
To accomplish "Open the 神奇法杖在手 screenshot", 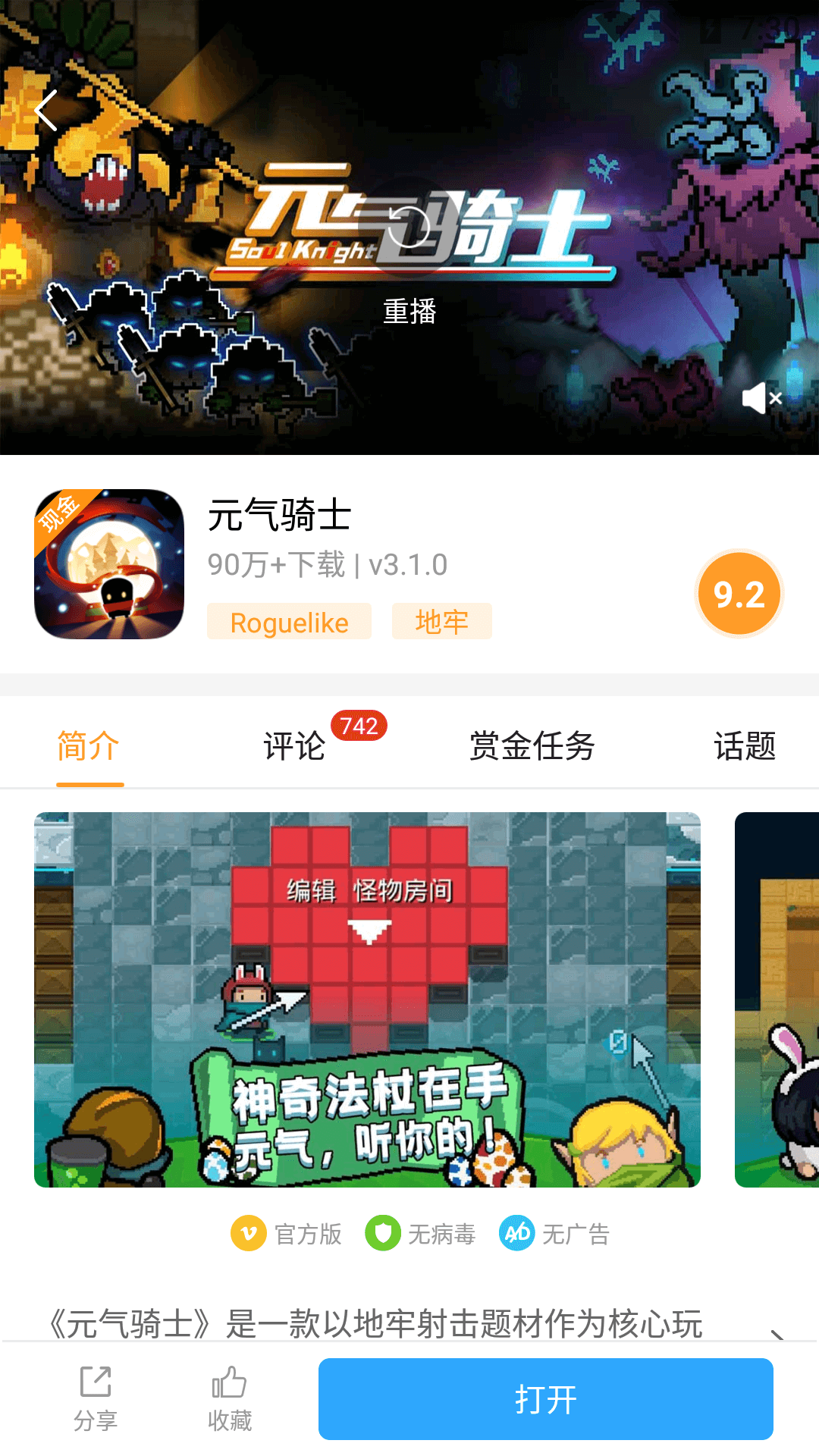I will (367, 999).
